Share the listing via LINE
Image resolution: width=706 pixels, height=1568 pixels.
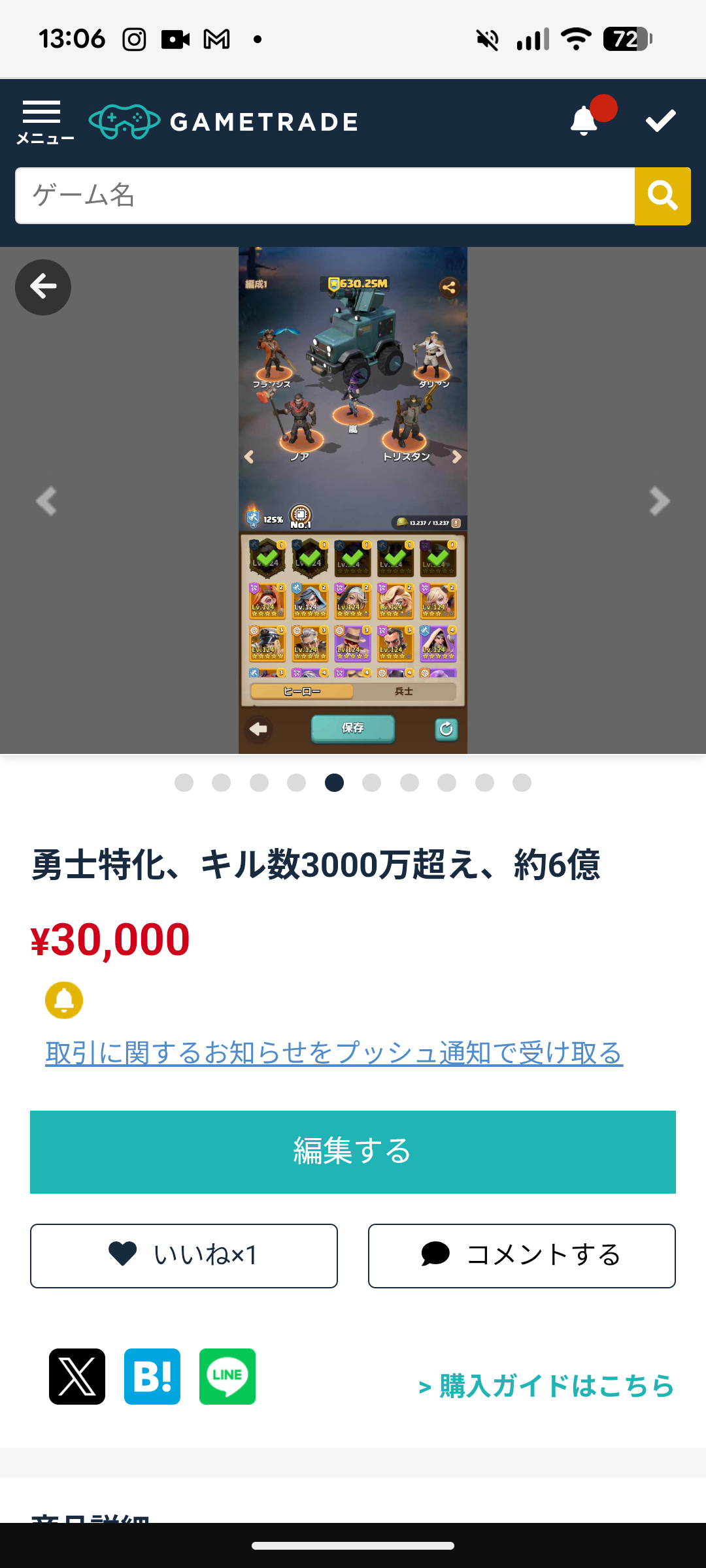point(227,1376)
